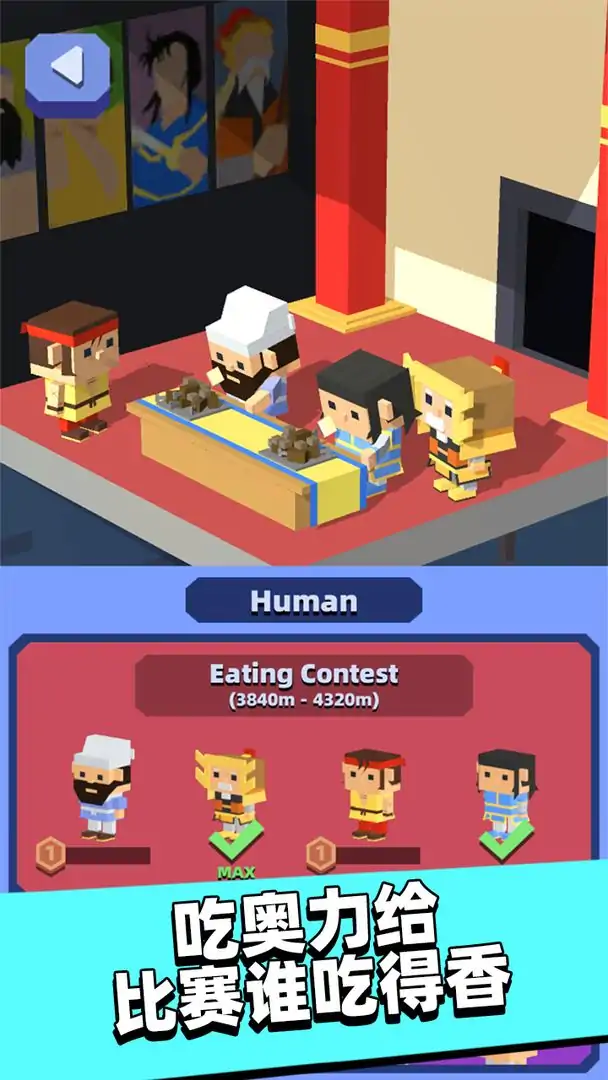Choose the blonde-haired MAX character

point(231,794)
